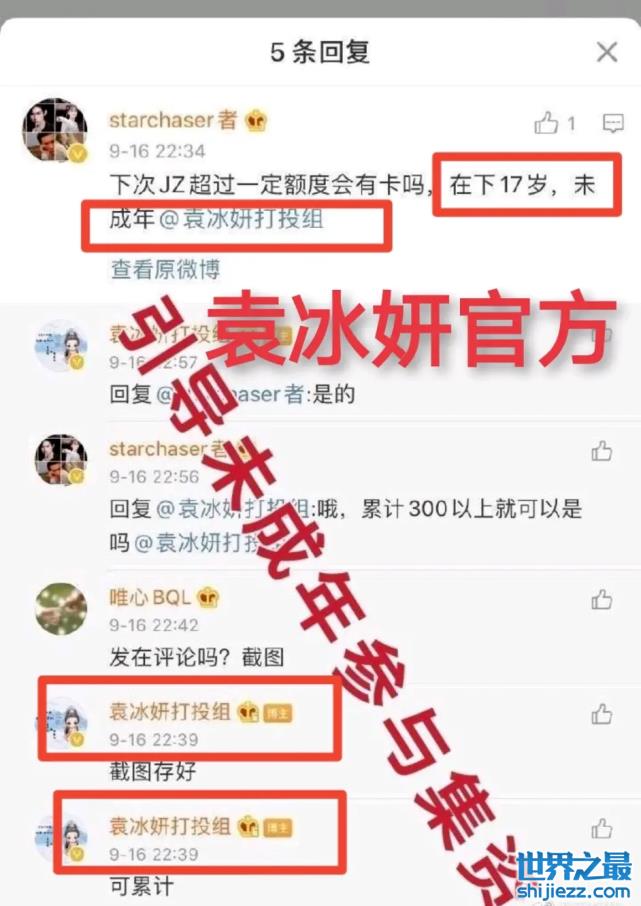Screen dimensions: 641x906
Task: Like the 可累计 reply
Action: tap(601, 828)
